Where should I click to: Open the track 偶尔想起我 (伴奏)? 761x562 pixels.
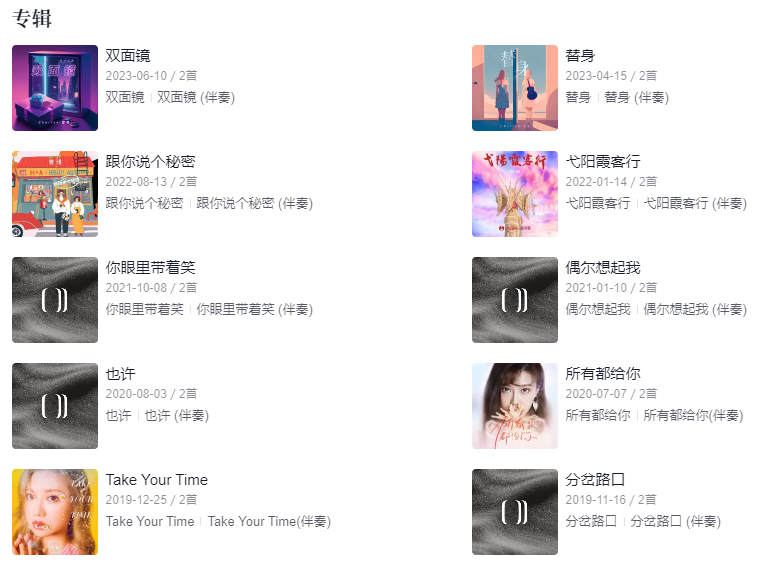(x=695, y=309)
